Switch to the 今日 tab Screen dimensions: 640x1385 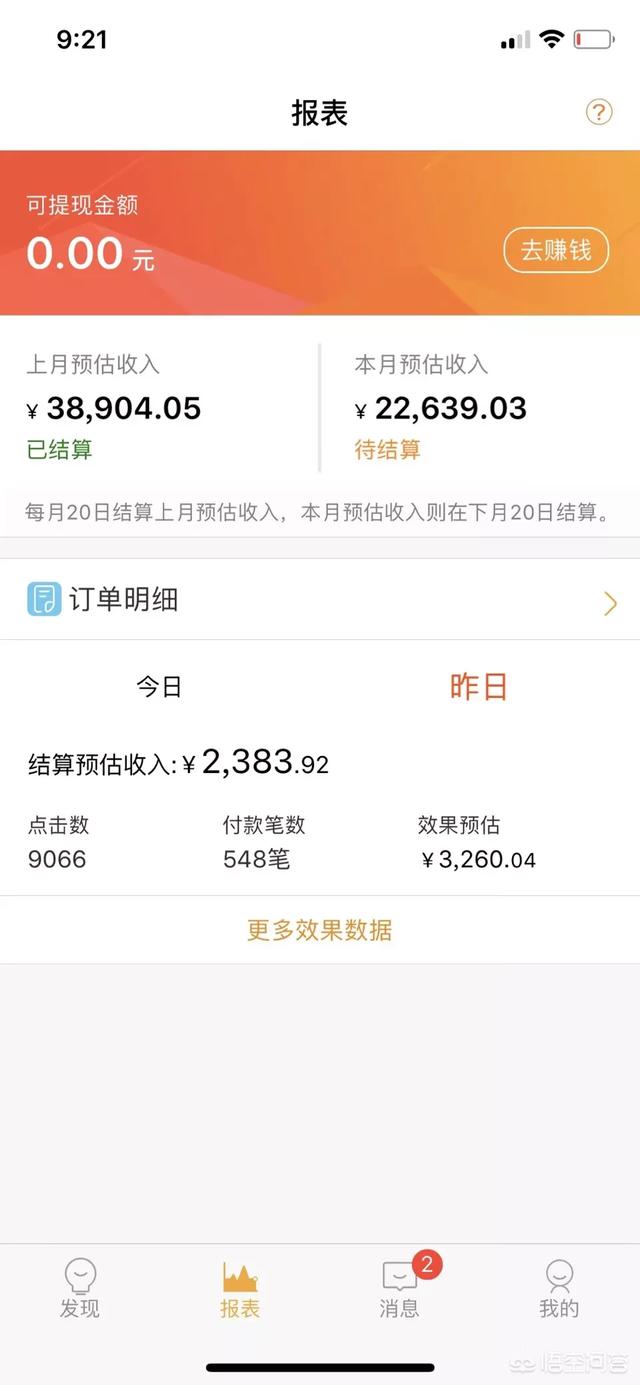pyautogui.click(x=159, y=687)
